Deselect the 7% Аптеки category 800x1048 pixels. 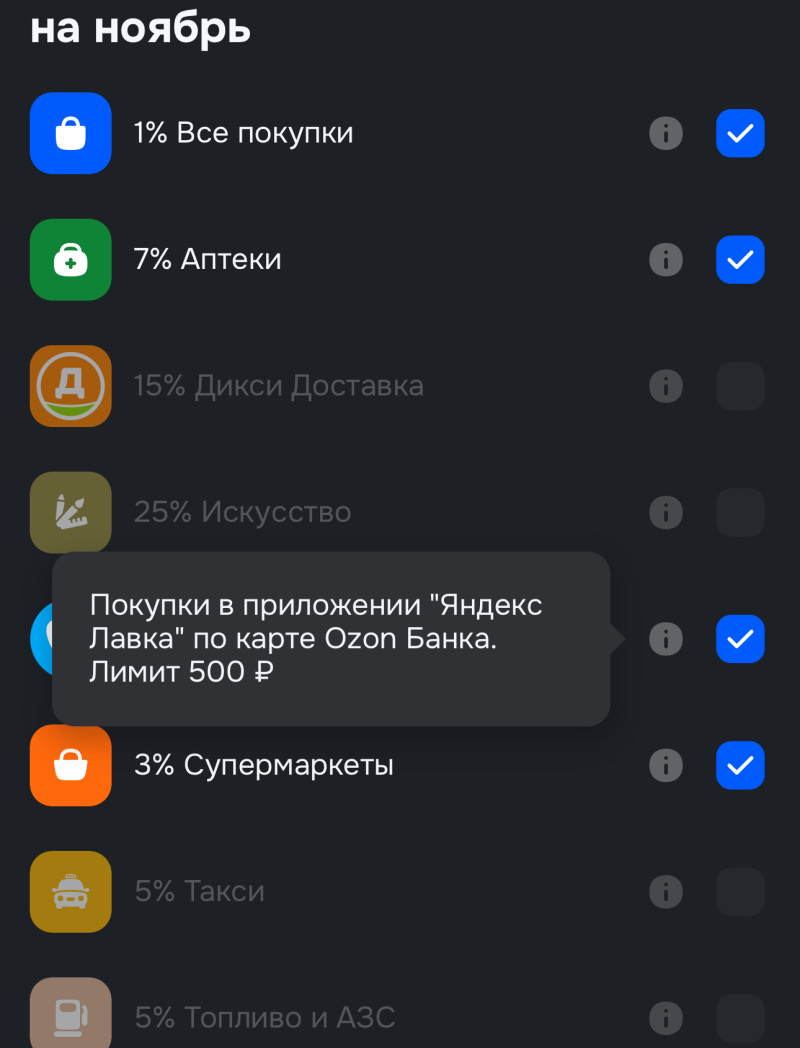(740, 260)
